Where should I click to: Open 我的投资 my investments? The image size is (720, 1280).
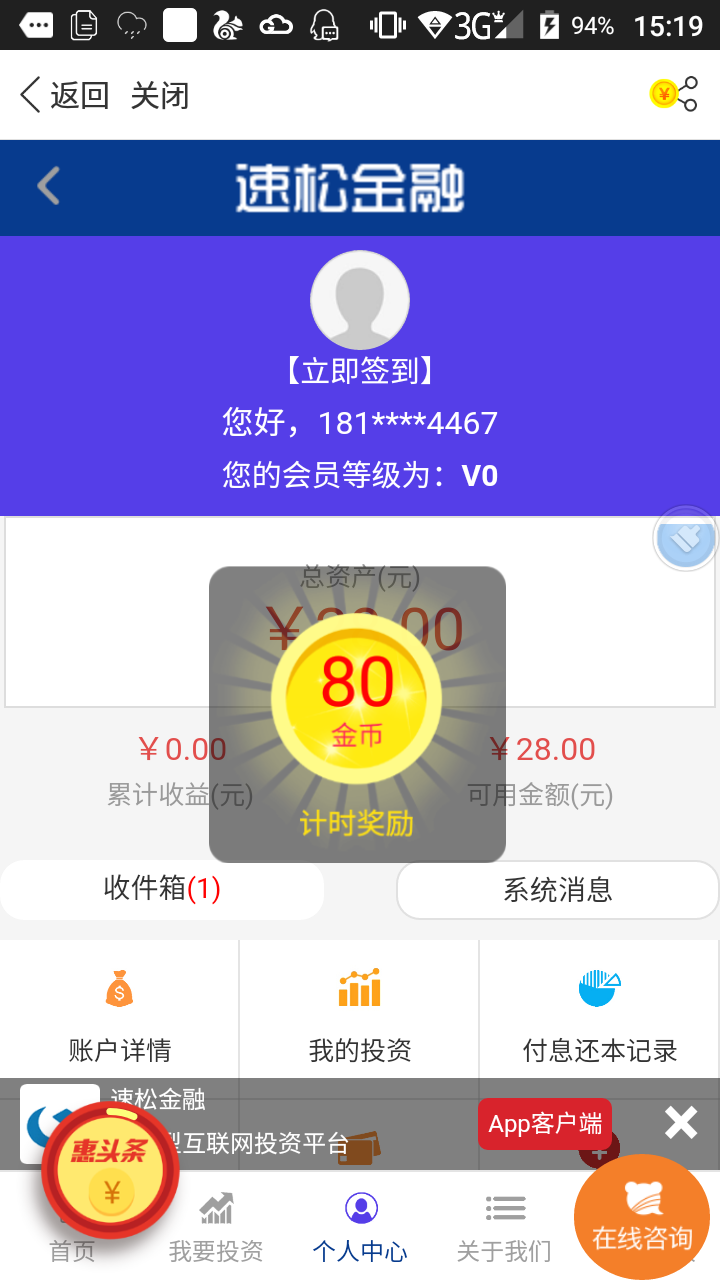[x=360, y=1015]
